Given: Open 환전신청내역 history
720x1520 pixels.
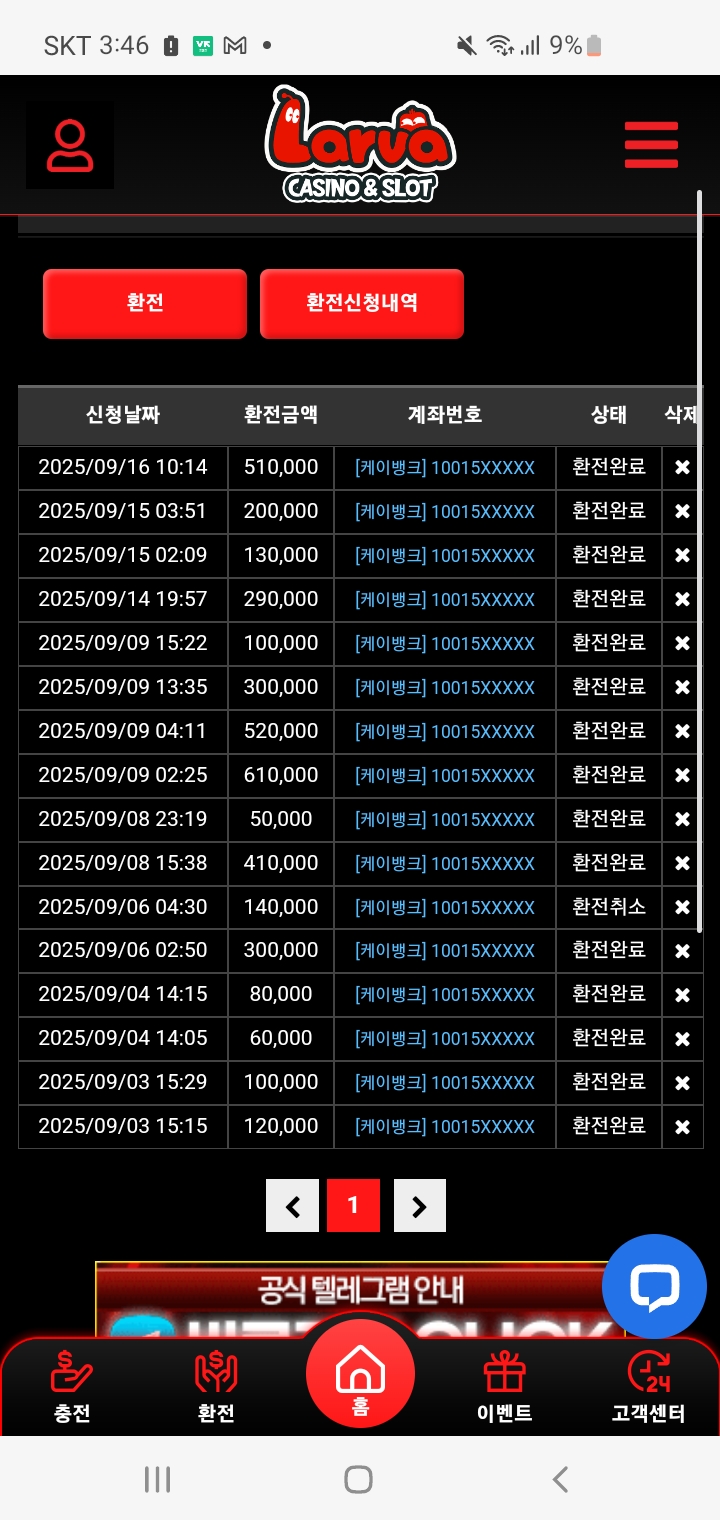Looking at the screenshot, I should coord(362,303).
